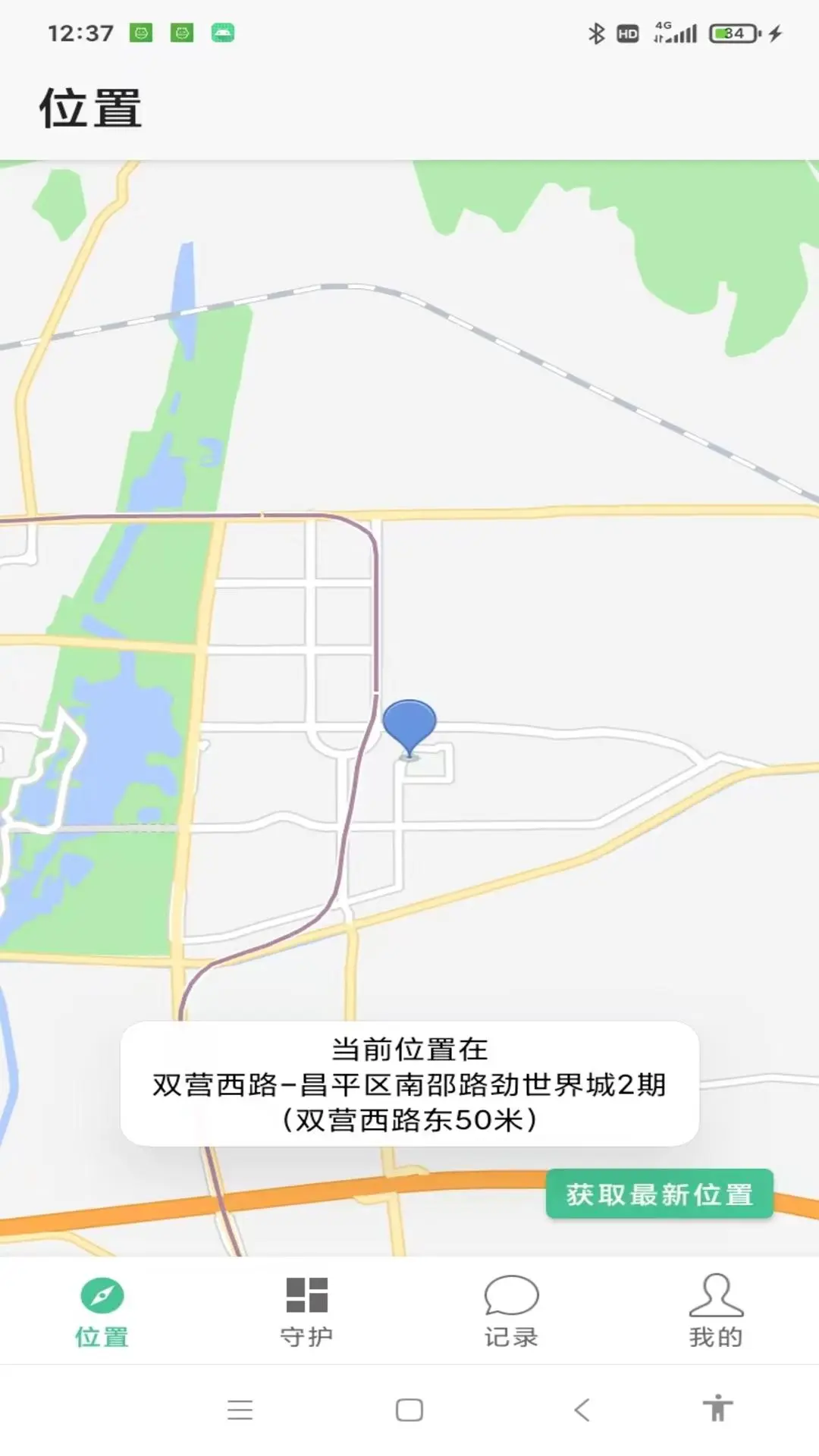Go to the 我的 tab
Screen dimensions: 819x1456
pyautogui.click(x=716, y=1311)
